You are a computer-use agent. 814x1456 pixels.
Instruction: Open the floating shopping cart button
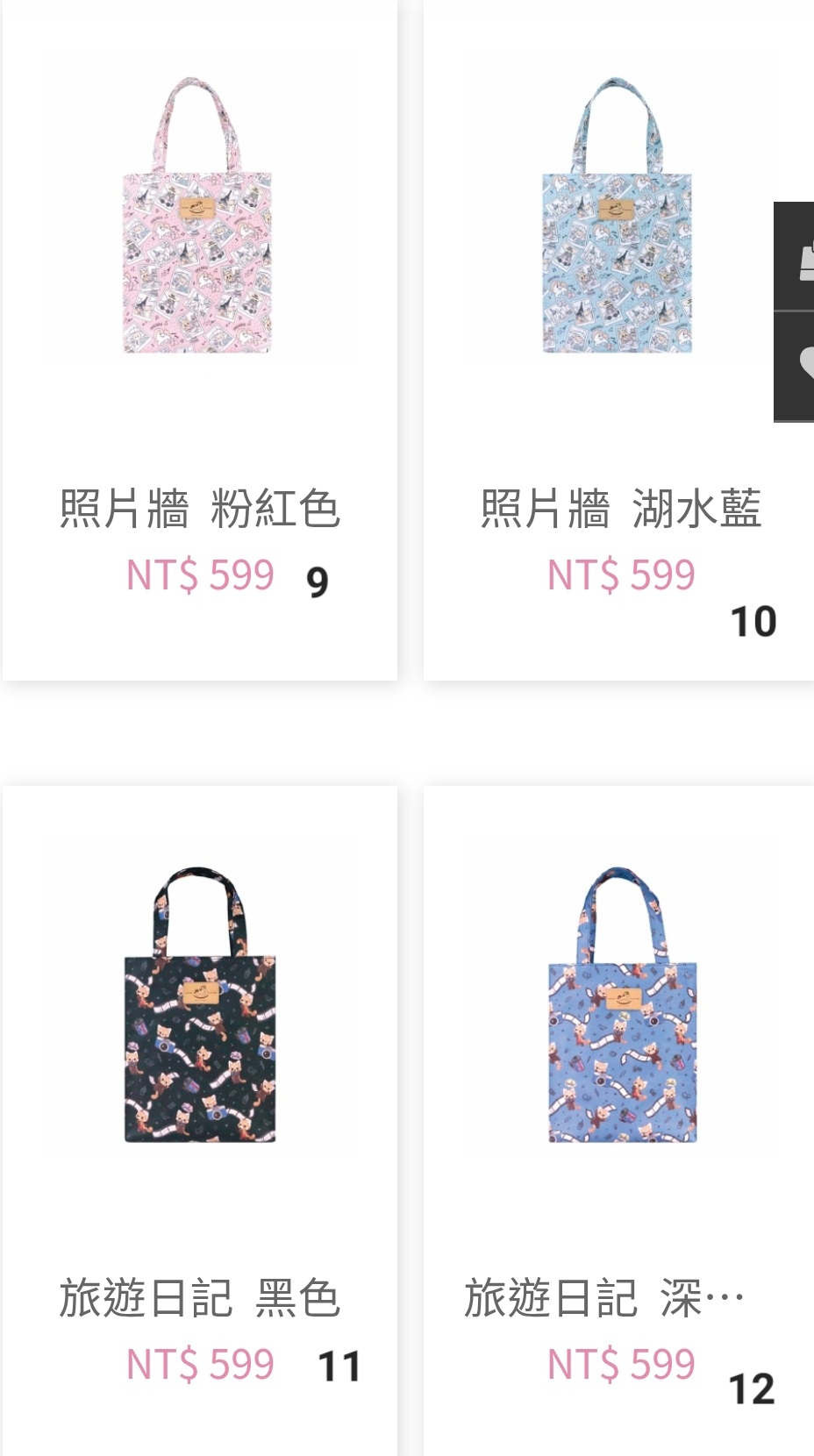click(x=795, y=257)
